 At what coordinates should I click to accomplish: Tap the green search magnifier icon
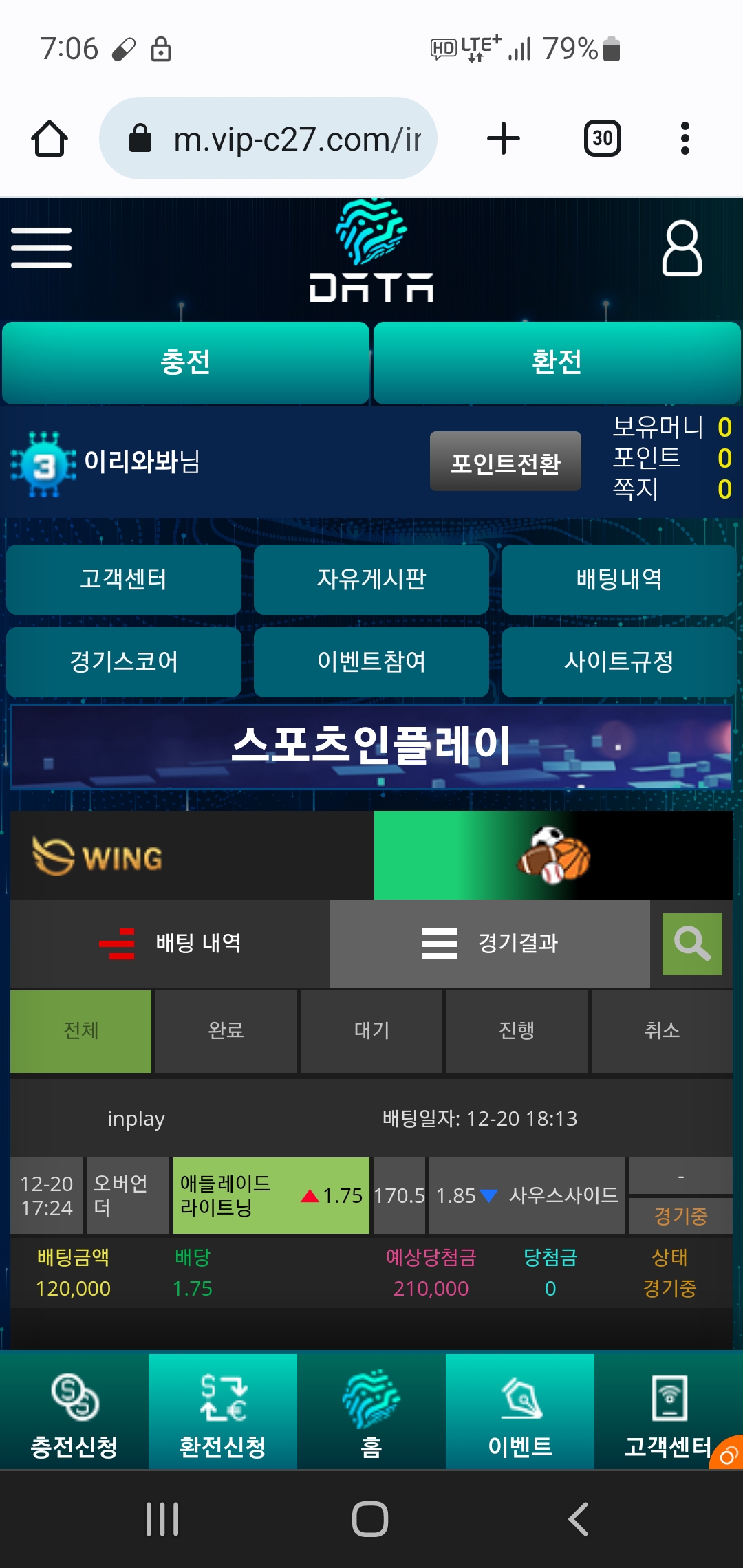click(691, 944)
